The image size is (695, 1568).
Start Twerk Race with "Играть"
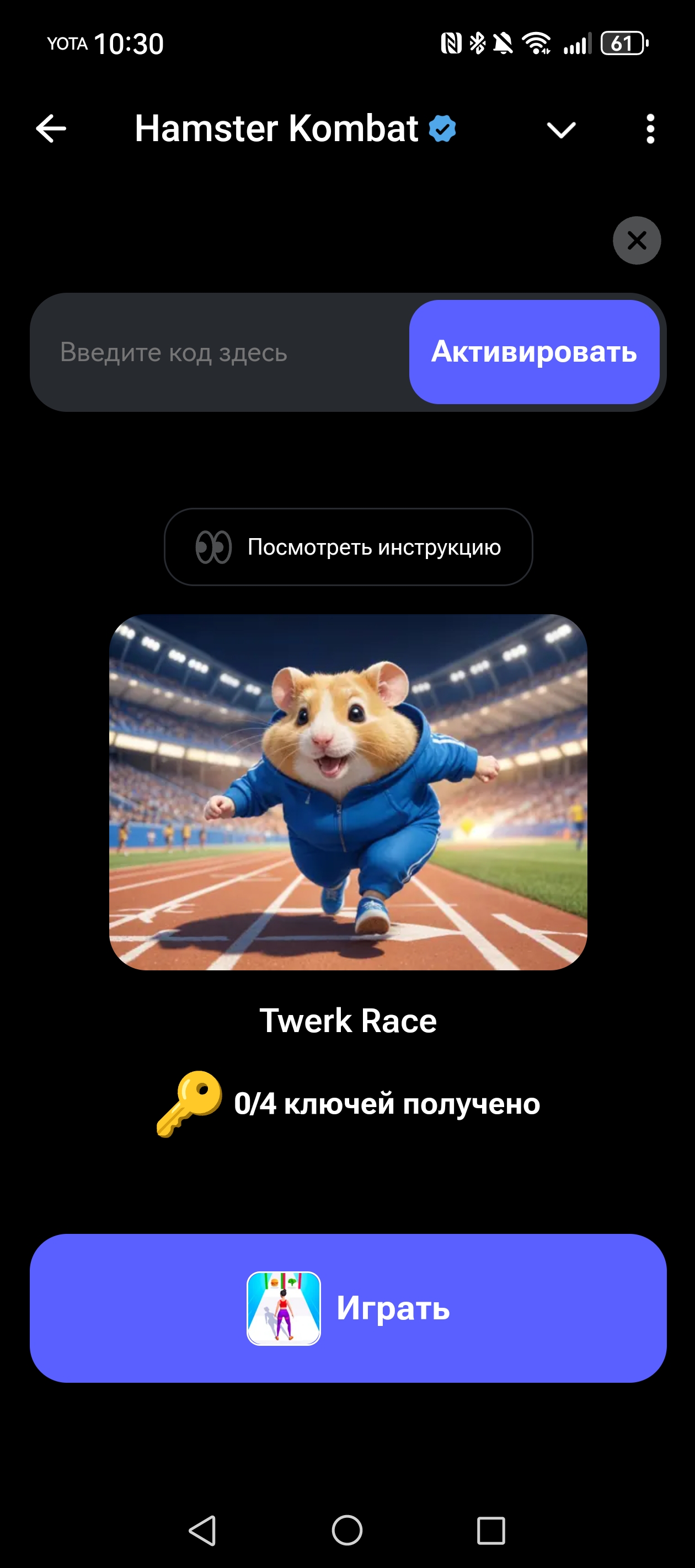coord(348,1308)
